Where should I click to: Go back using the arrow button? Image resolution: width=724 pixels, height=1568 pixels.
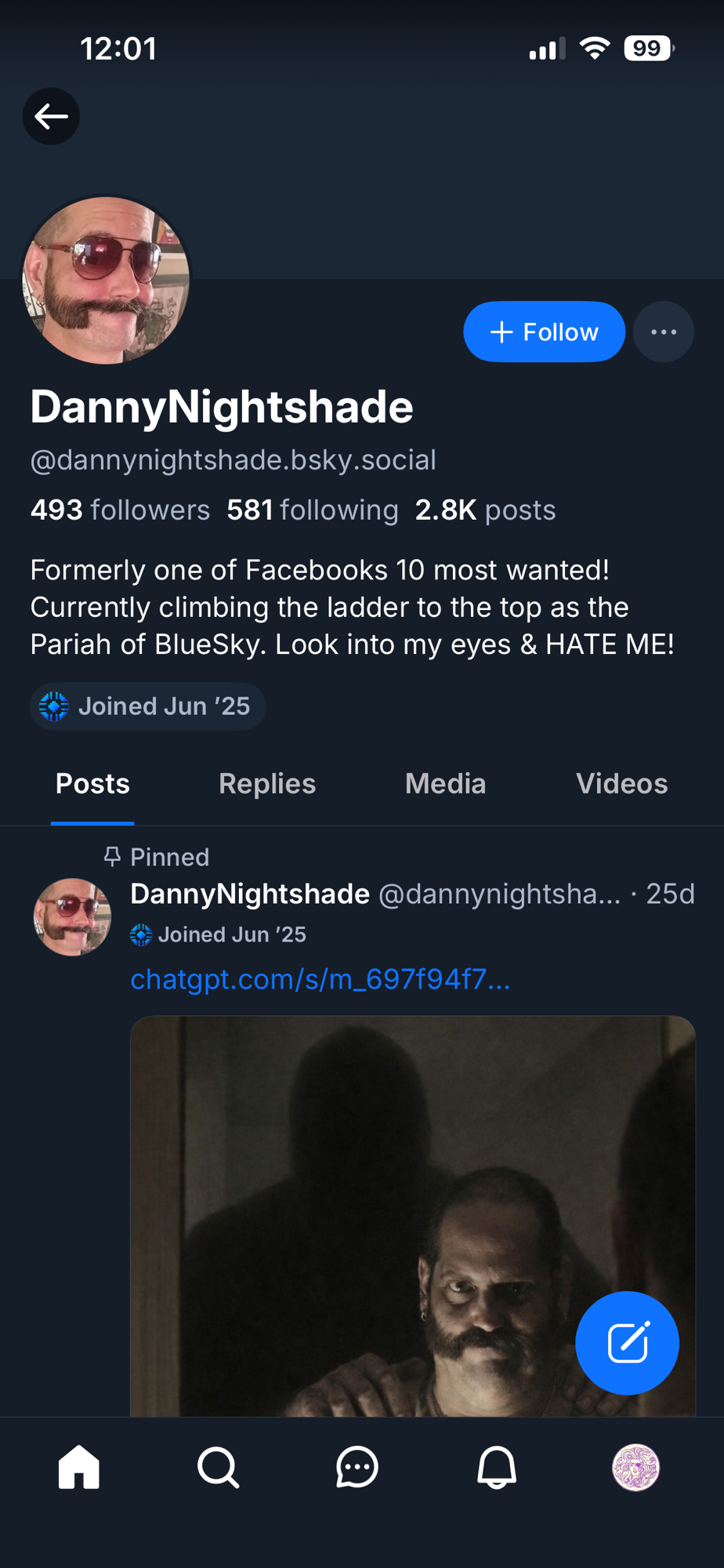click(51, 117)
